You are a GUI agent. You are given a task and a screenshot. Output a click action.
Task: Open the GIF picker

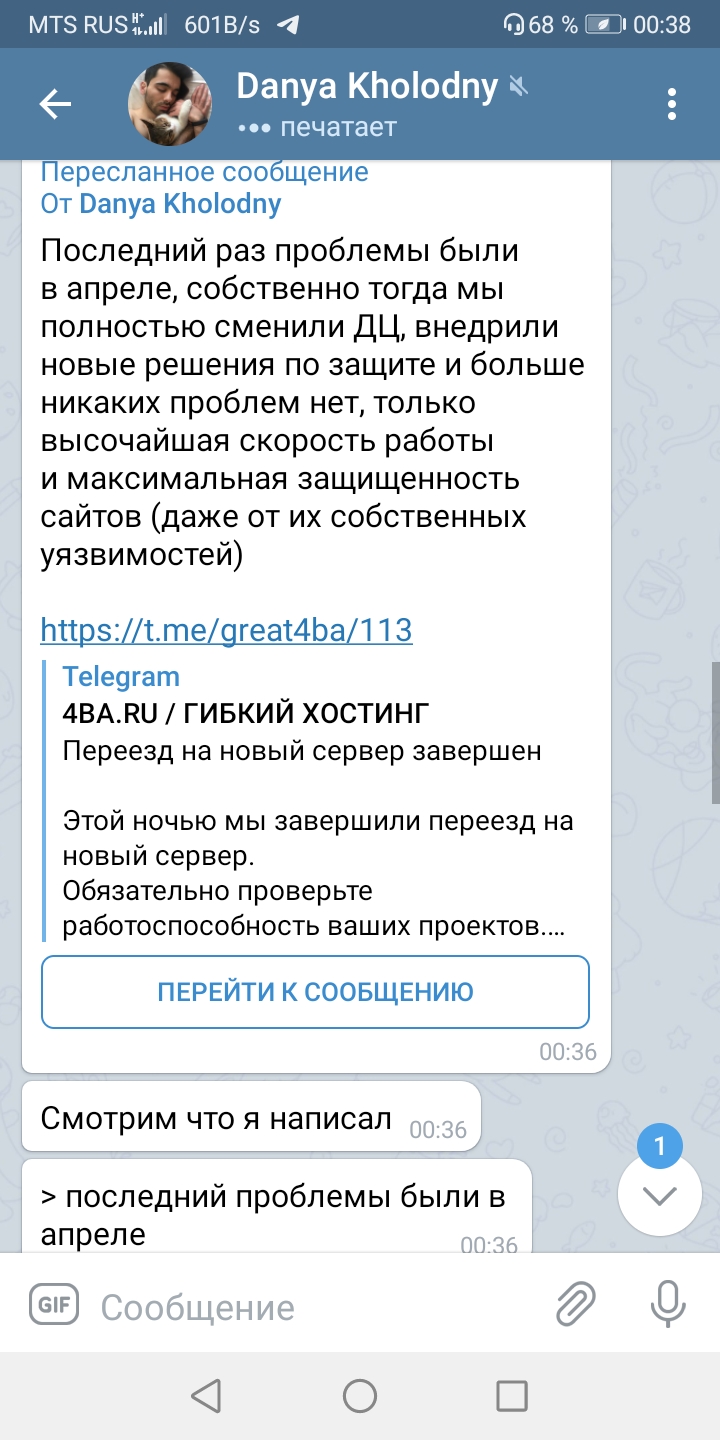[x=53, y=1306]
